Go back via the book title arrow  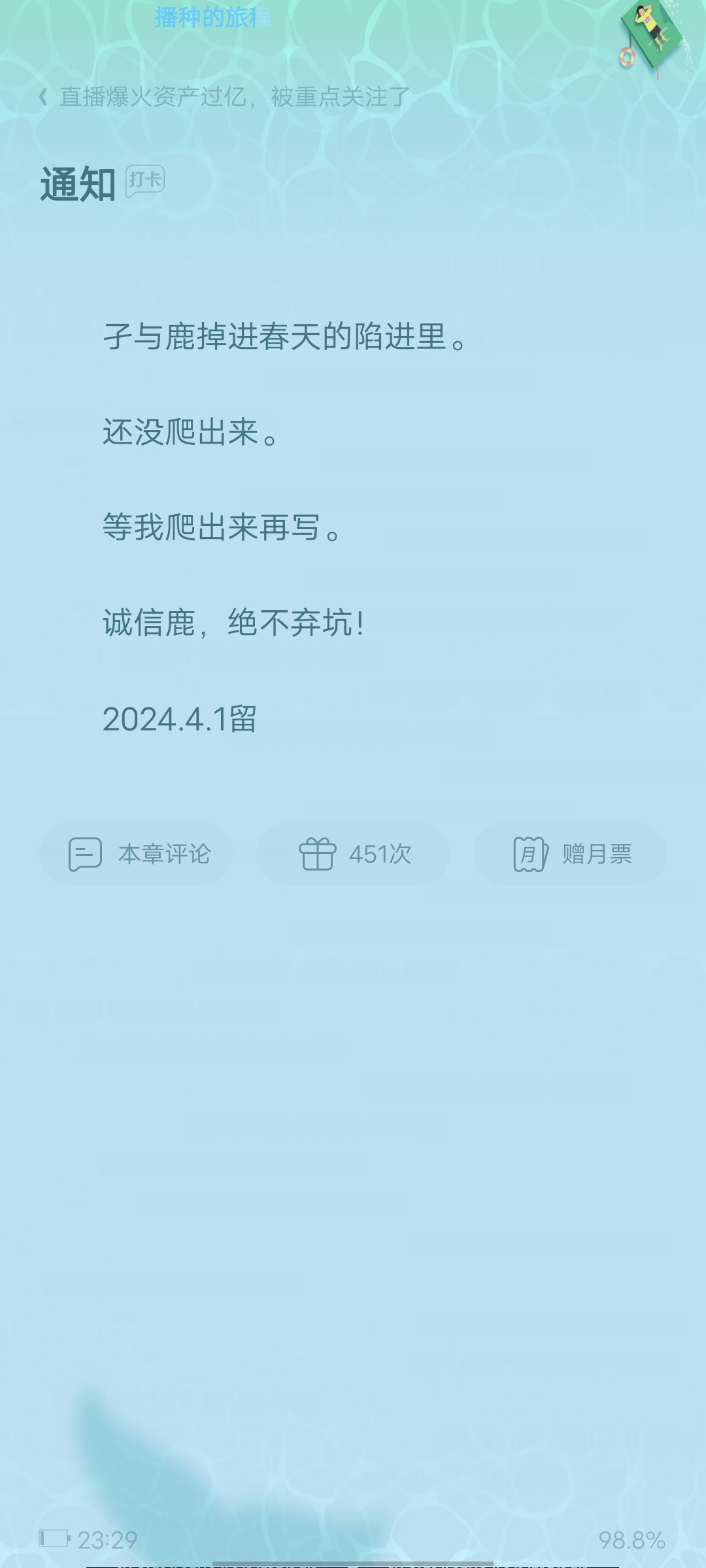click(43, 97)
